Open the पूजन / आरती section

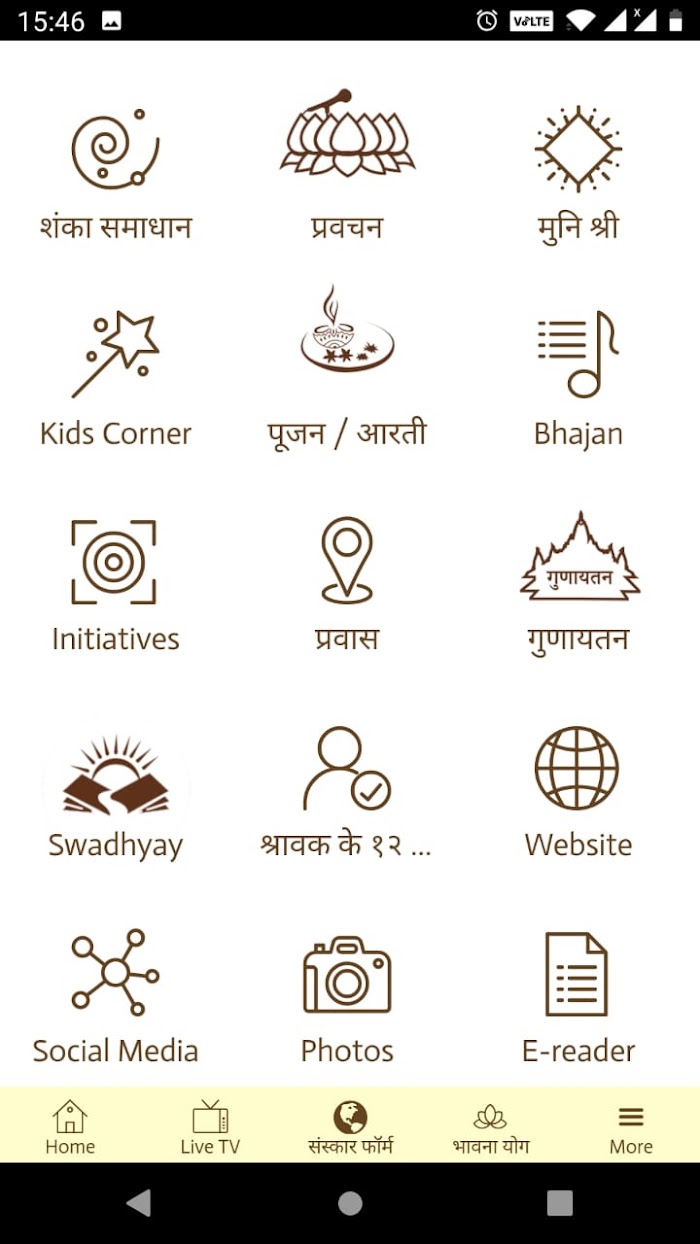click(x=347, y=368)
